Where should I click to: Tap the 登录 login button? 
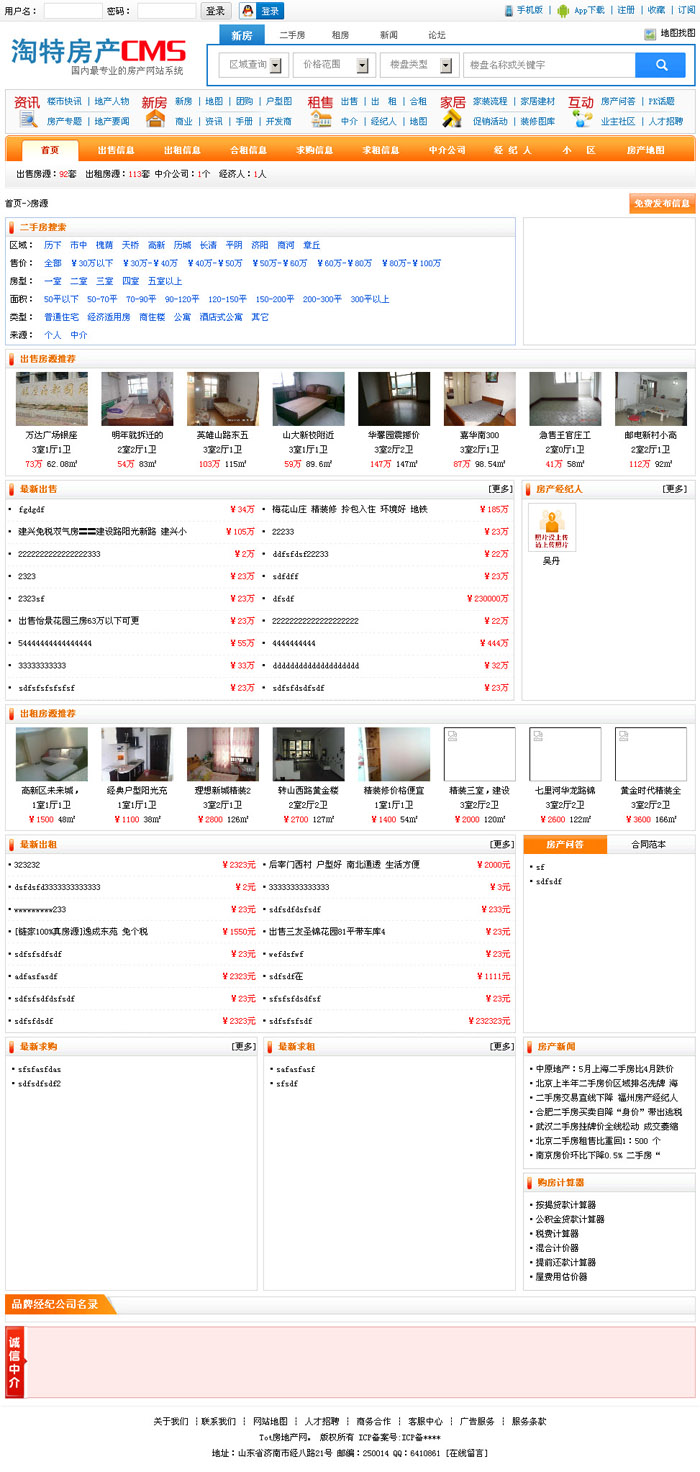216,11
